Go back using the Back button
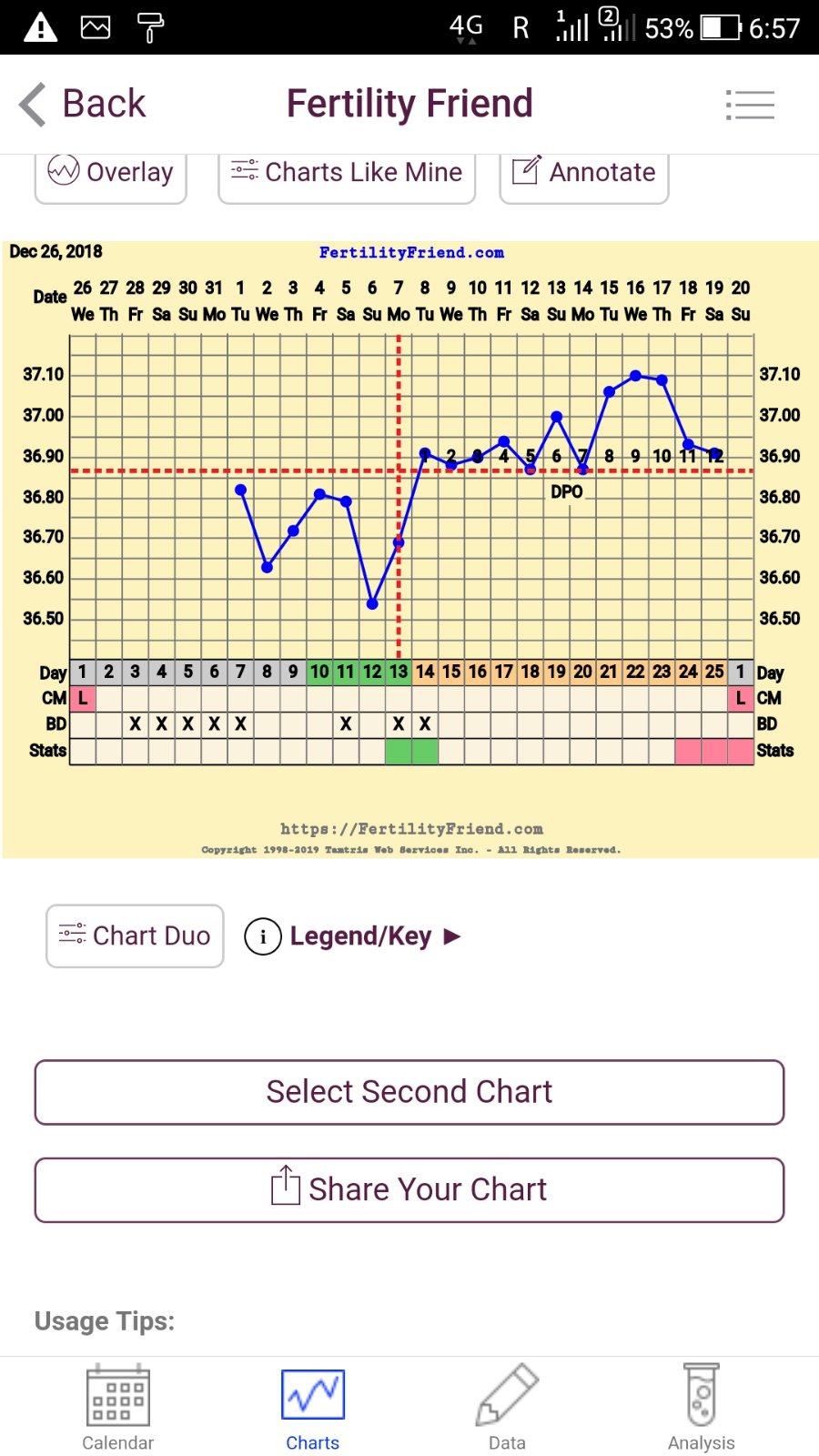Image resolution: width=819 pixels, height=1456 pixels. point(82,104)
